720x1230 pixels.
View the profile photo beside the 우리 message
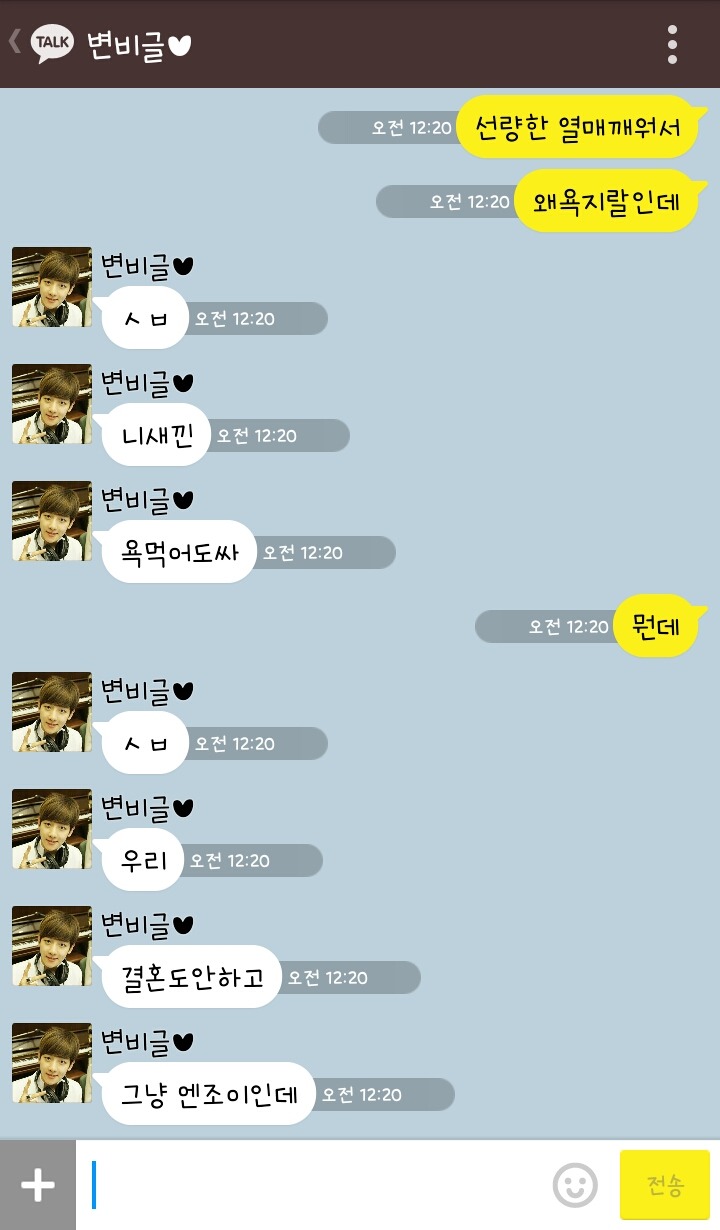coord(52,829)
